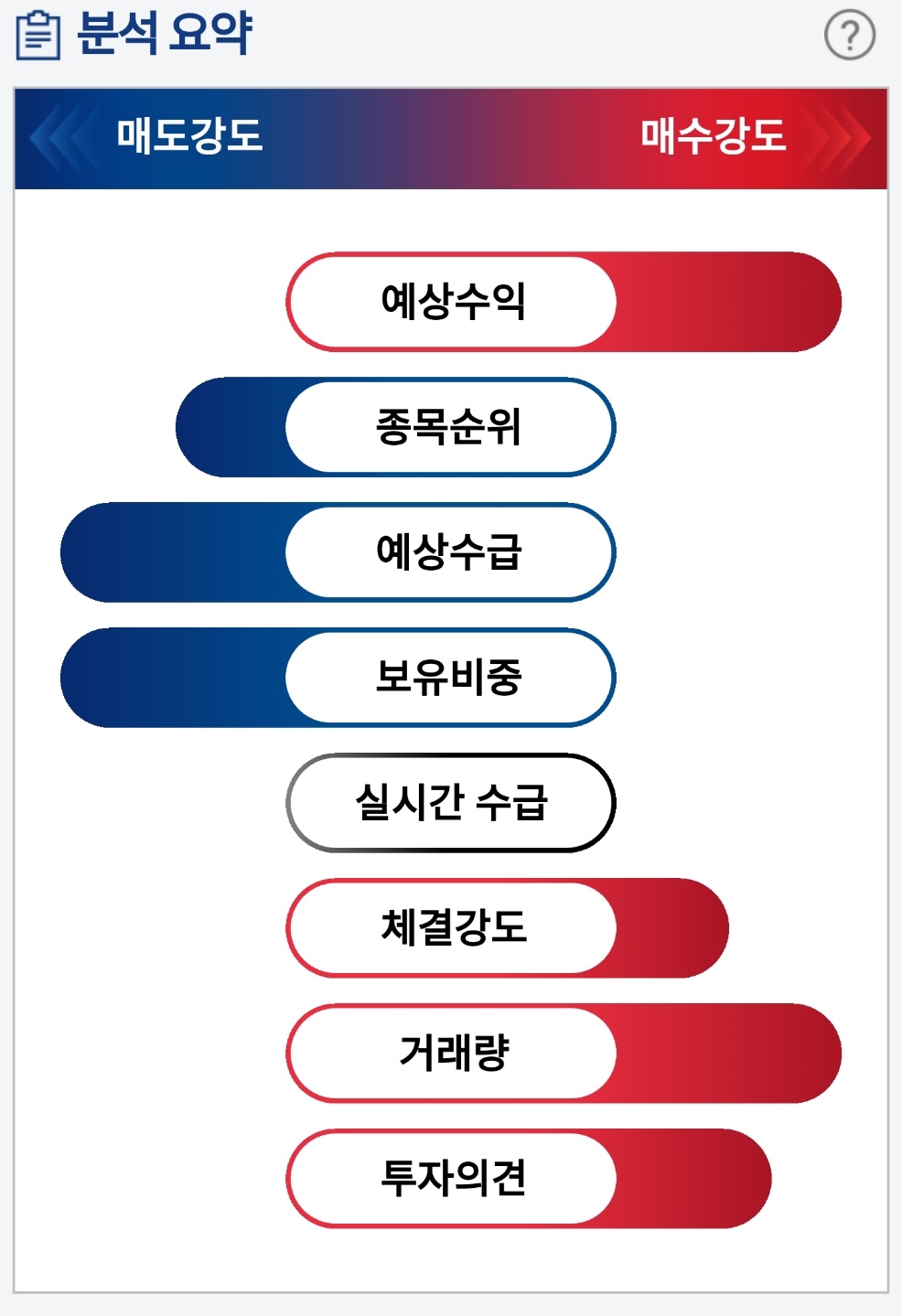The height and width of the screenshot is (1316, 902).
Task: Tap the 거래량 indicator pill
Action: 451,1054
